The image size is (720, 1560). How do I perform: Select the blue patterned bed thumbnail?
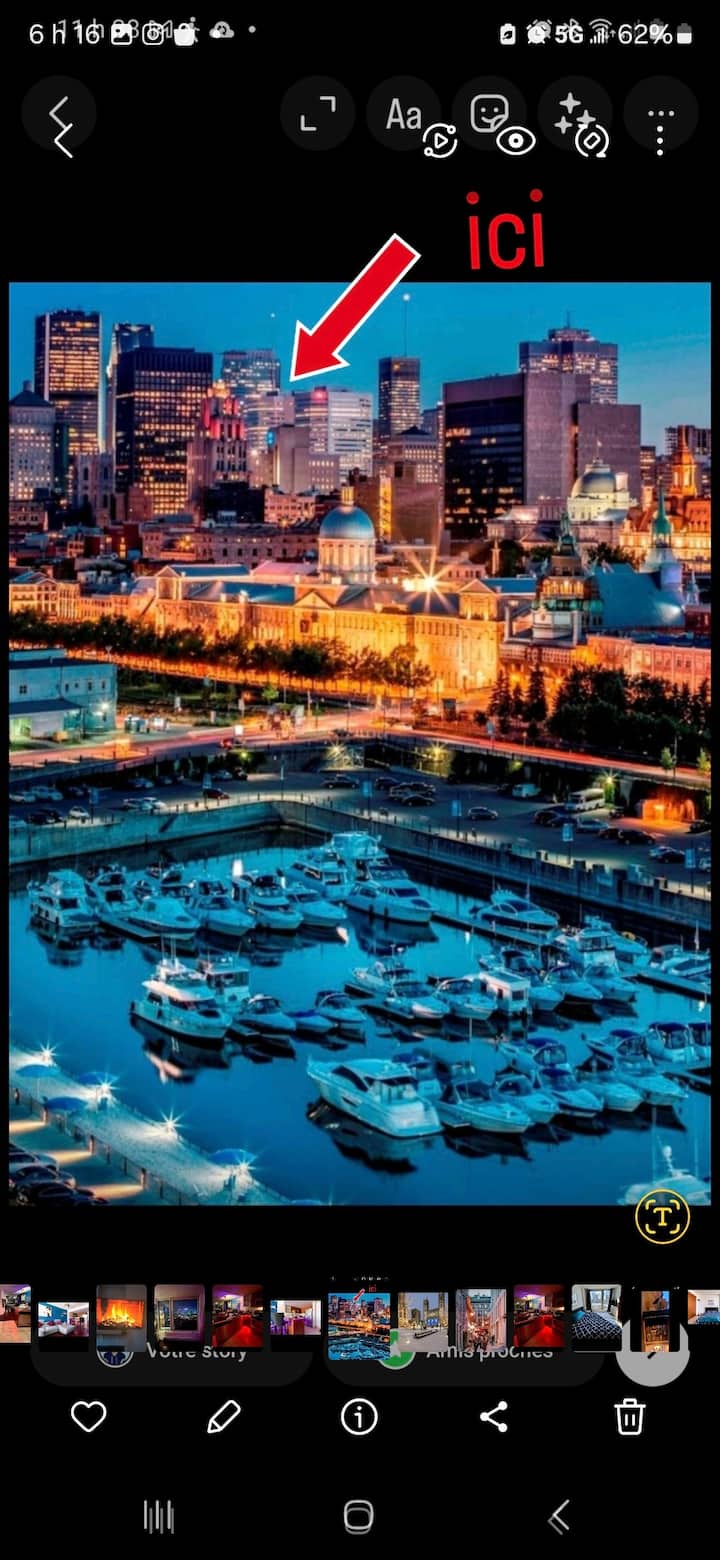[596, 1317]
